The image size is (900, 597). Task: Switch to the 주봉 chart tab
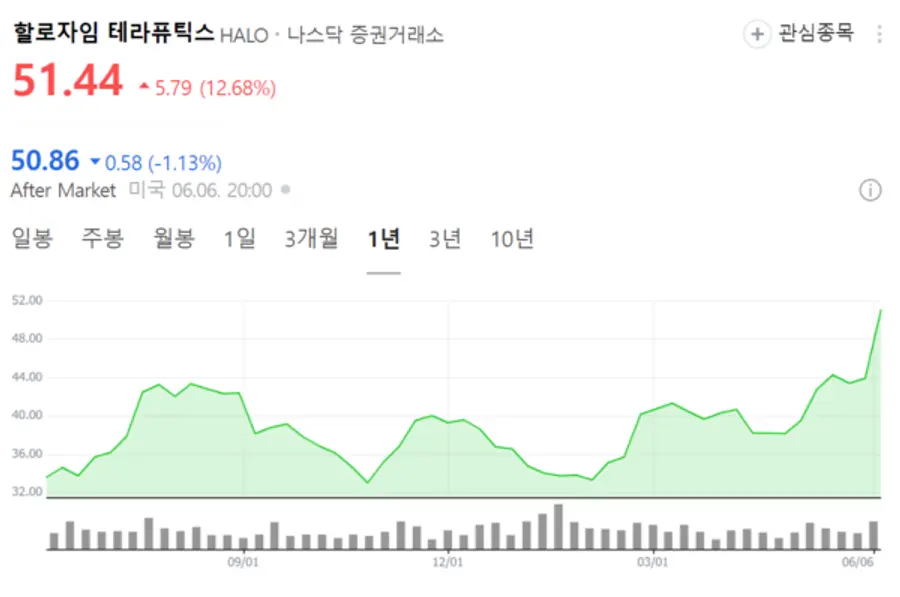point(102,239)
